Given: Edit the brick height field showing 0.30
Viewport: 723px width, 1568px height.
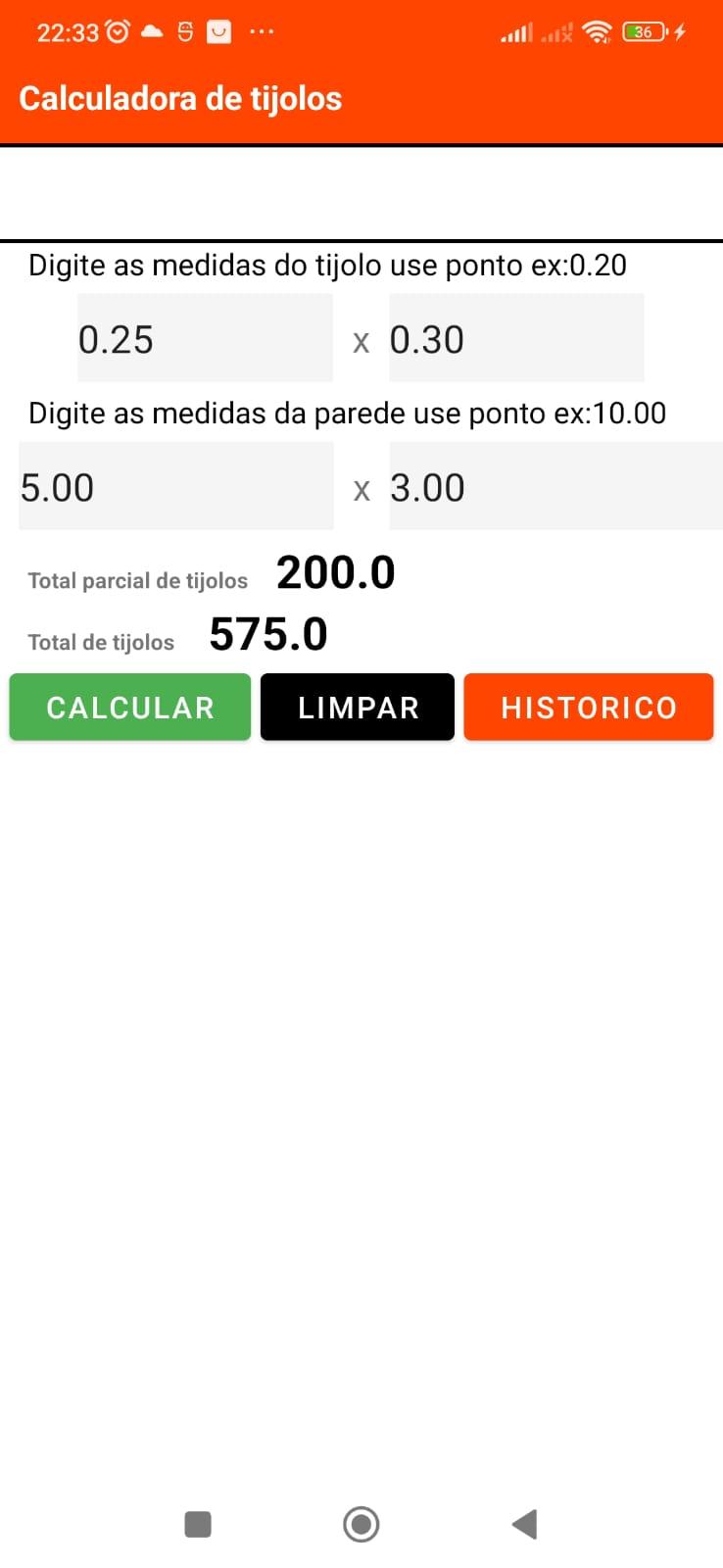Looking at the screenshot, I should click(516, 338).
